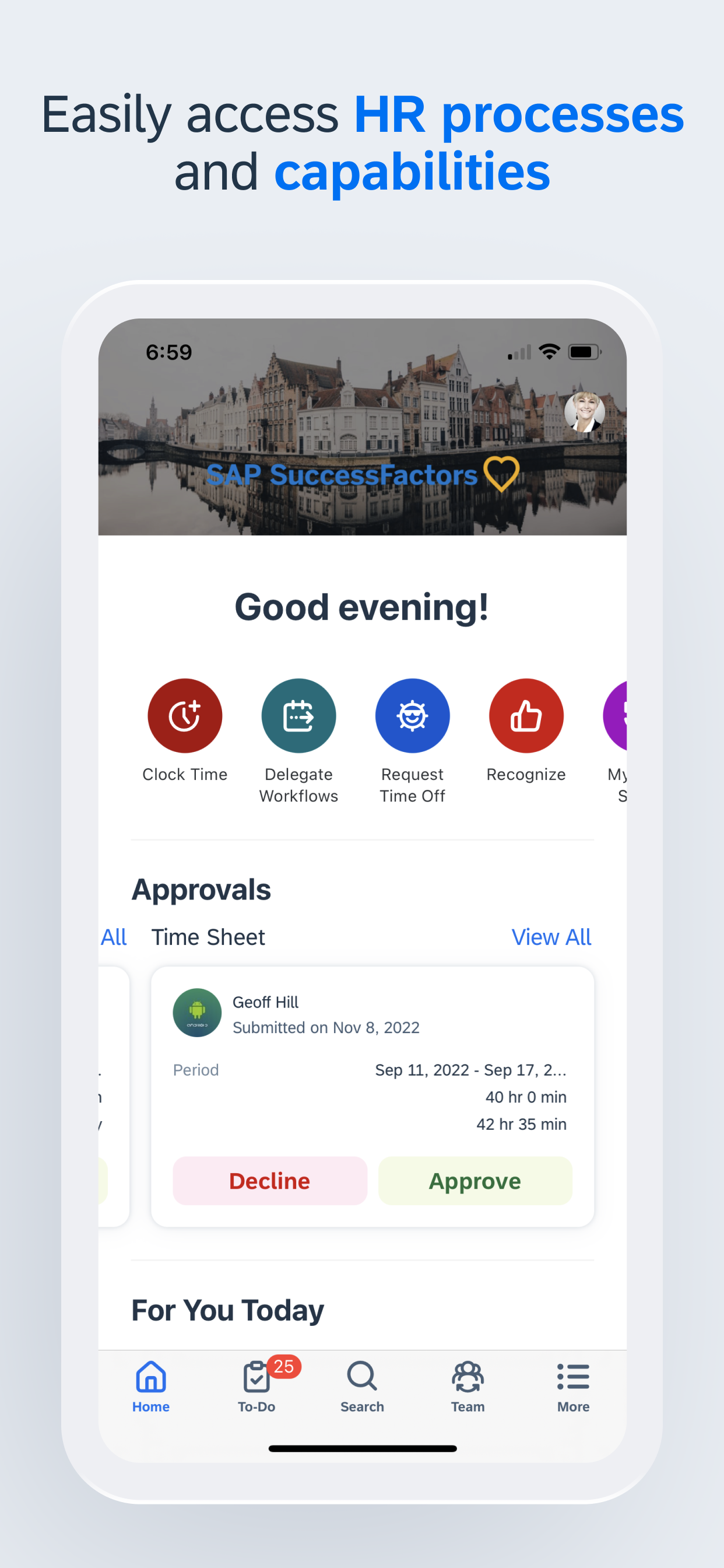Decline Geoff Hill's timesheet
Image resolution: width=724 pixels, height=1568 pixels.
269,1181
